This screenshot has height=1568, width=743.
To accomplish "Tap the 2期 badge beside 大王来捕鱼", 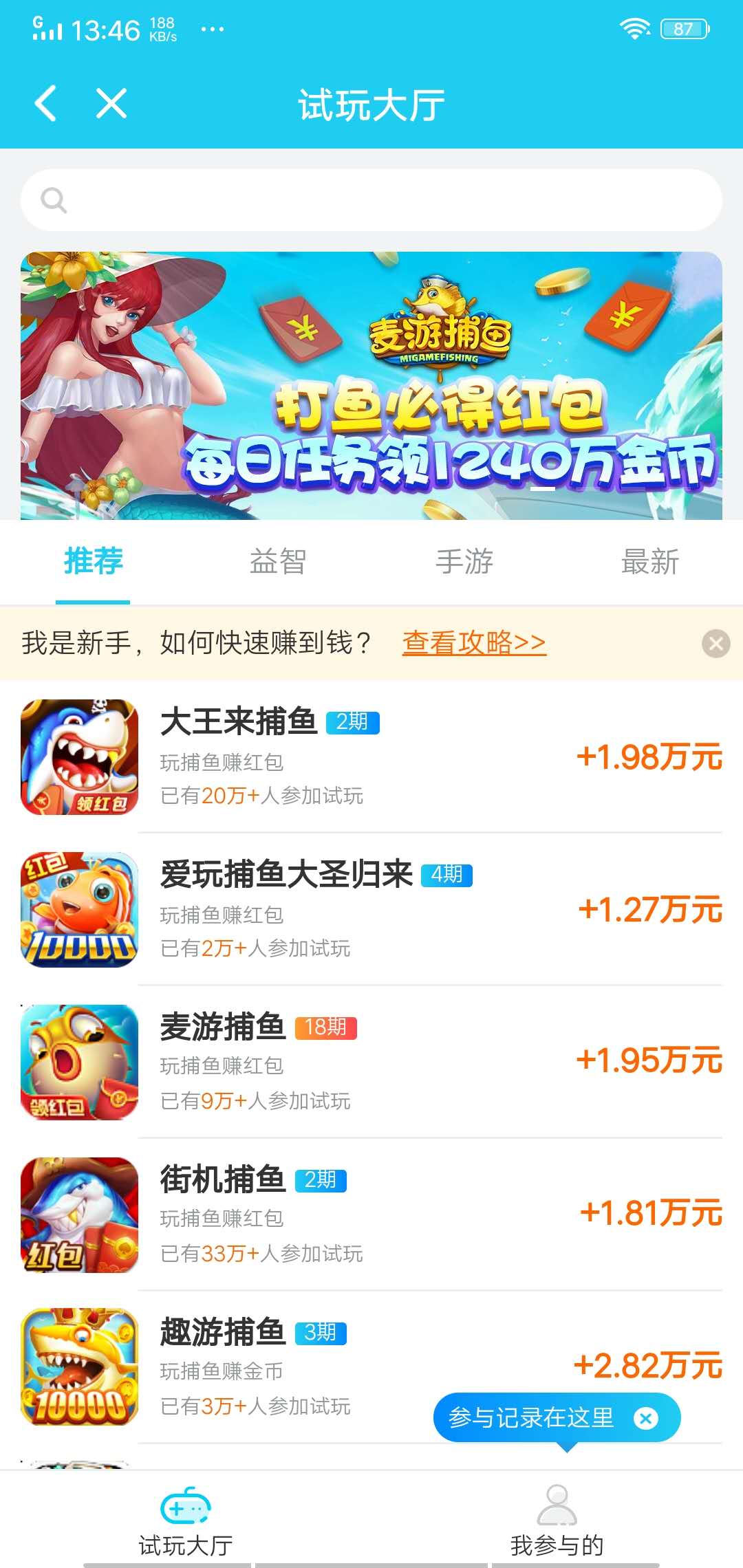I will click(x=354, y=723).
